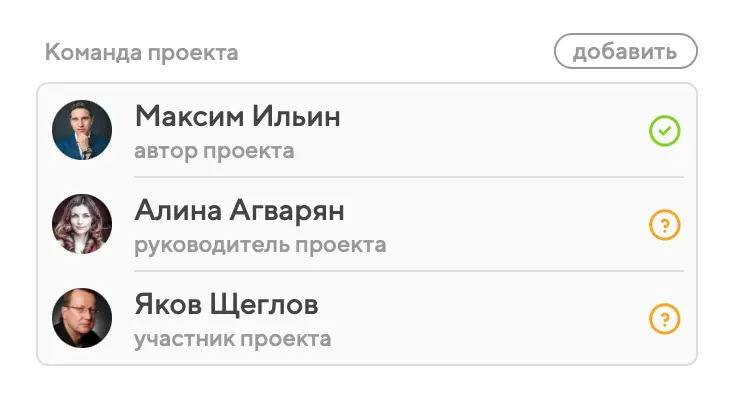Tap question status icon for Яков Щеглов

(x=664, y=319)
